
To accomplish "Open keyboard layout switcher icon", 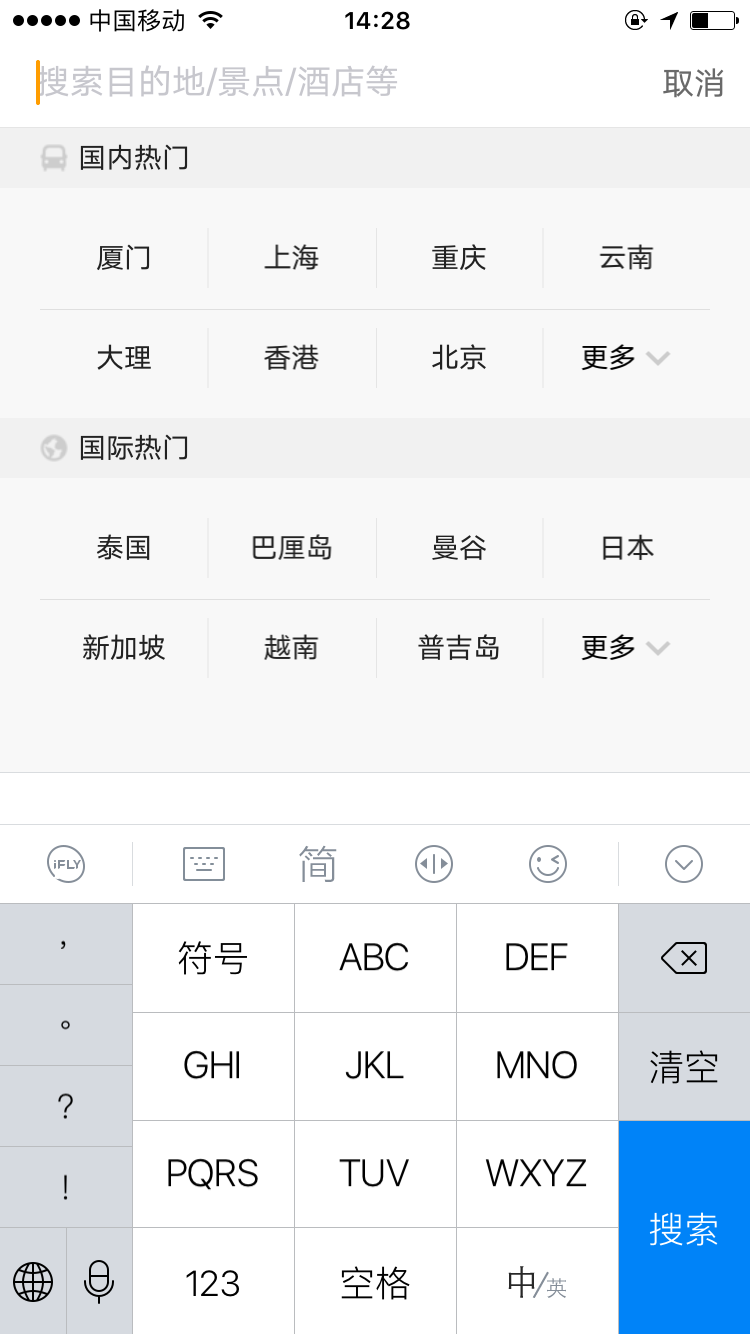I will click(x=203, y=863).
